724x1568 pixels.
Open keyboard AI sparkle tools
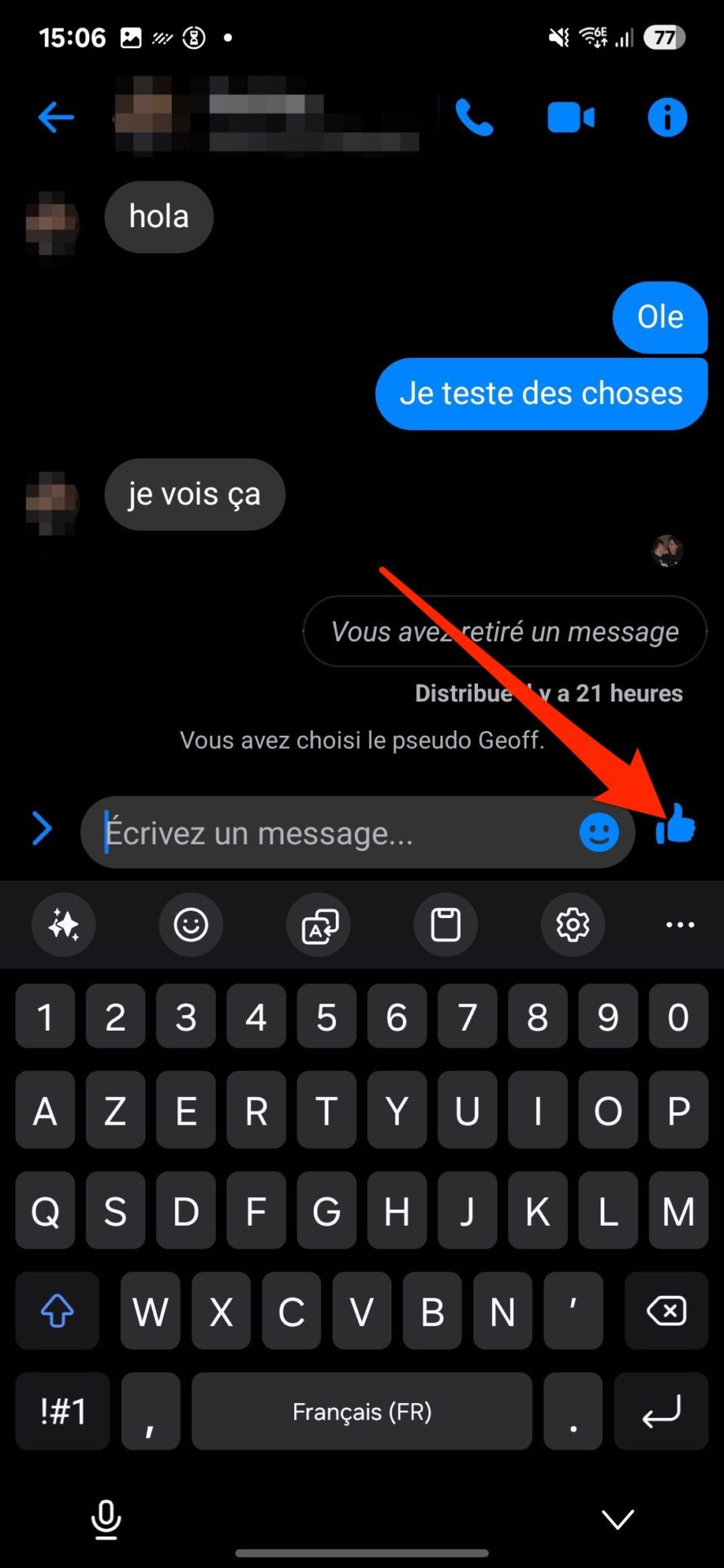[x=64, y=924]
